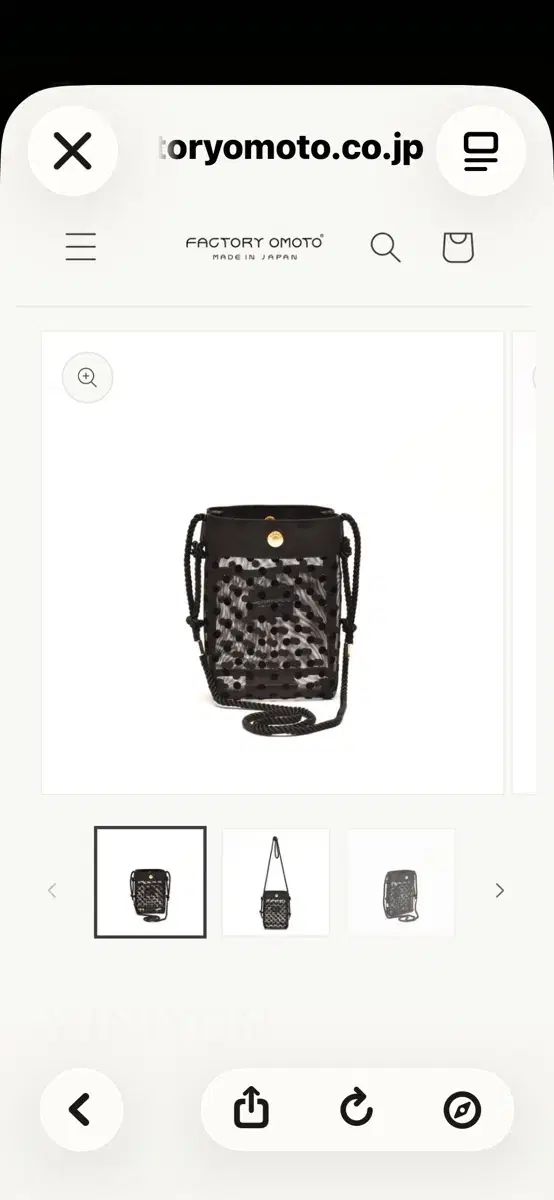Open the shopping cart
The image size is (554, 1200).
[x=458, y=247]
